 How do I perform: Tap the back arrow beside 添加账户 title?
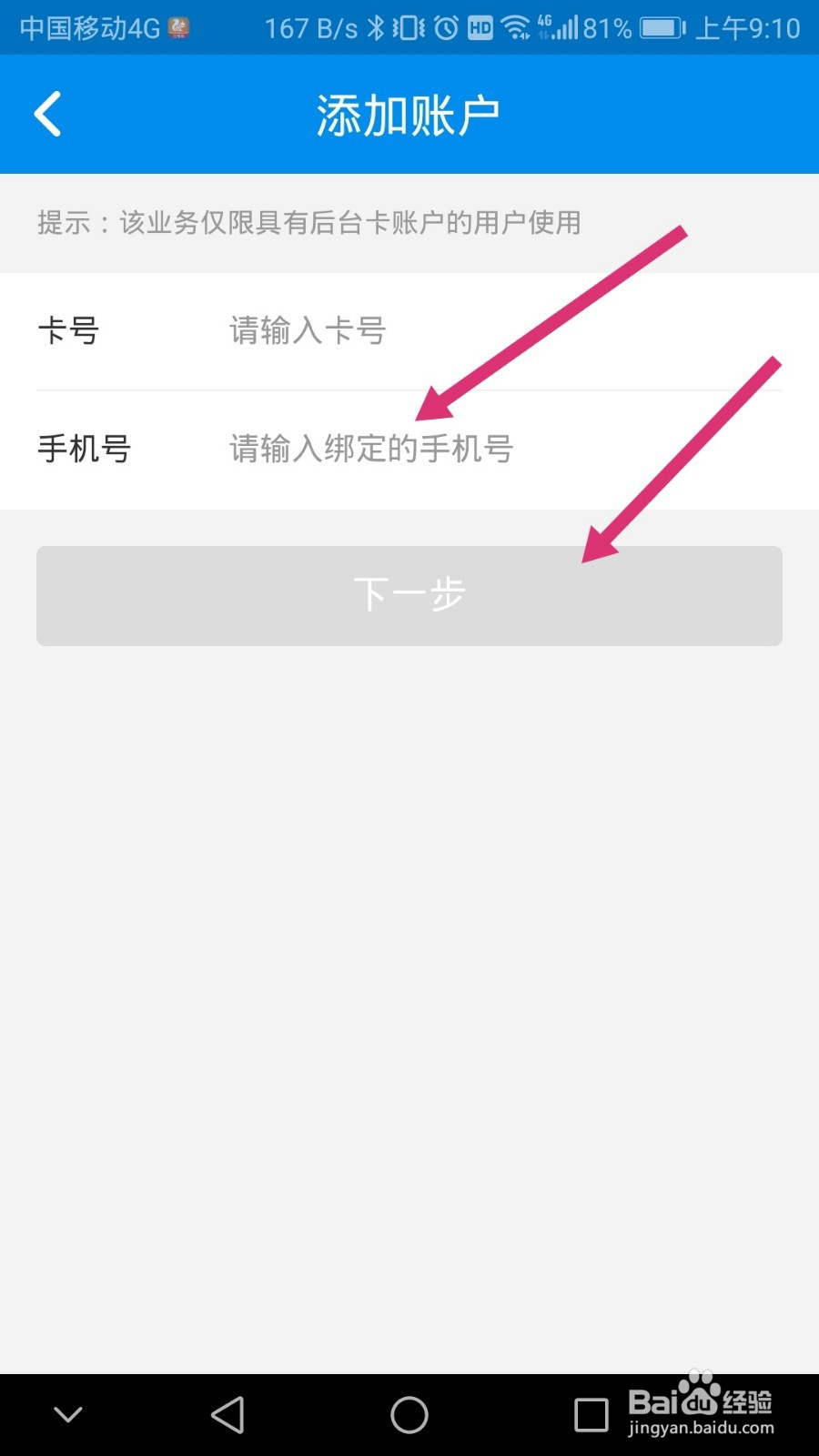click(x=47, y=113)
